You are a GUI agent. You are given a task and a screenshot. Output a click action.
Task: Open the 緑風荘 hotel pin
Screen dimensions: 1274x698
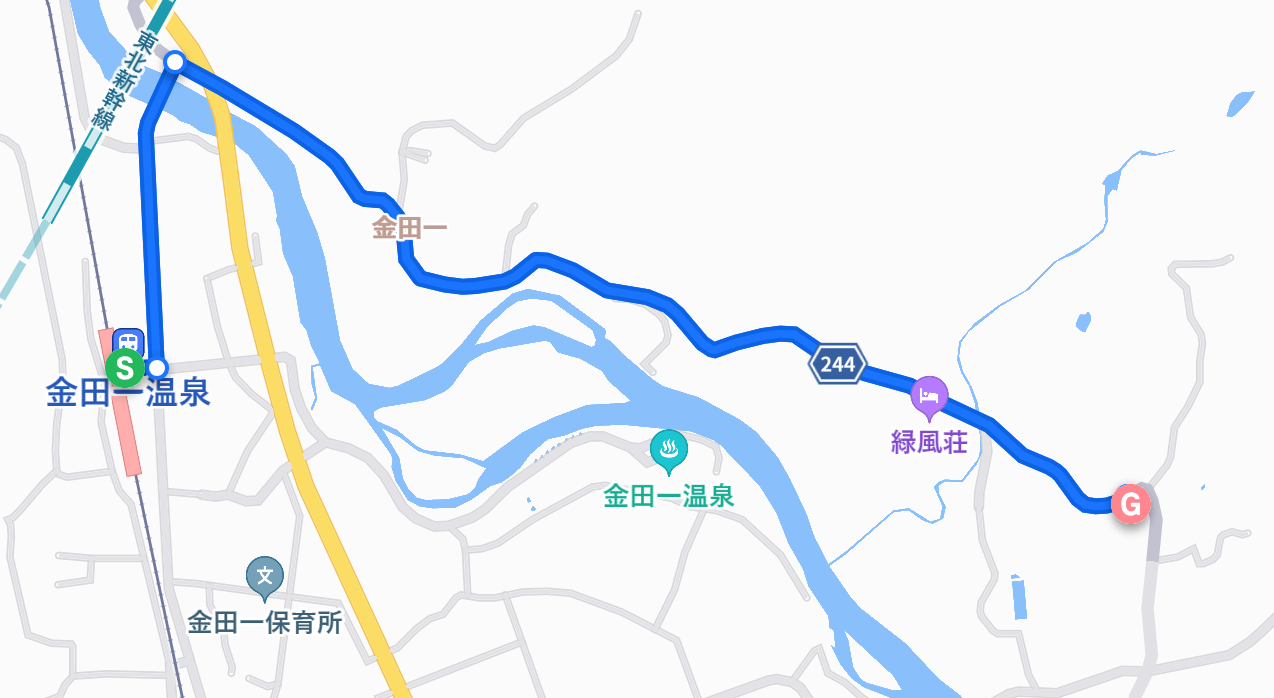(930, 396)
